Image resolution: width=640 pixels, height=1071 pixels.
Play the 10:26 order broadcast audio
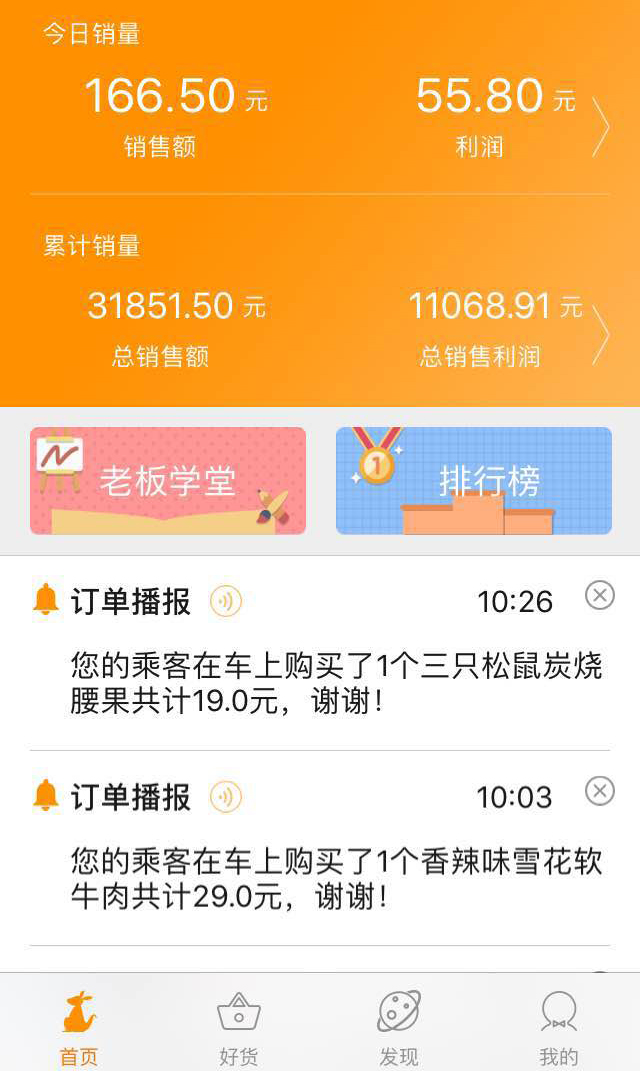pos(226,601)
